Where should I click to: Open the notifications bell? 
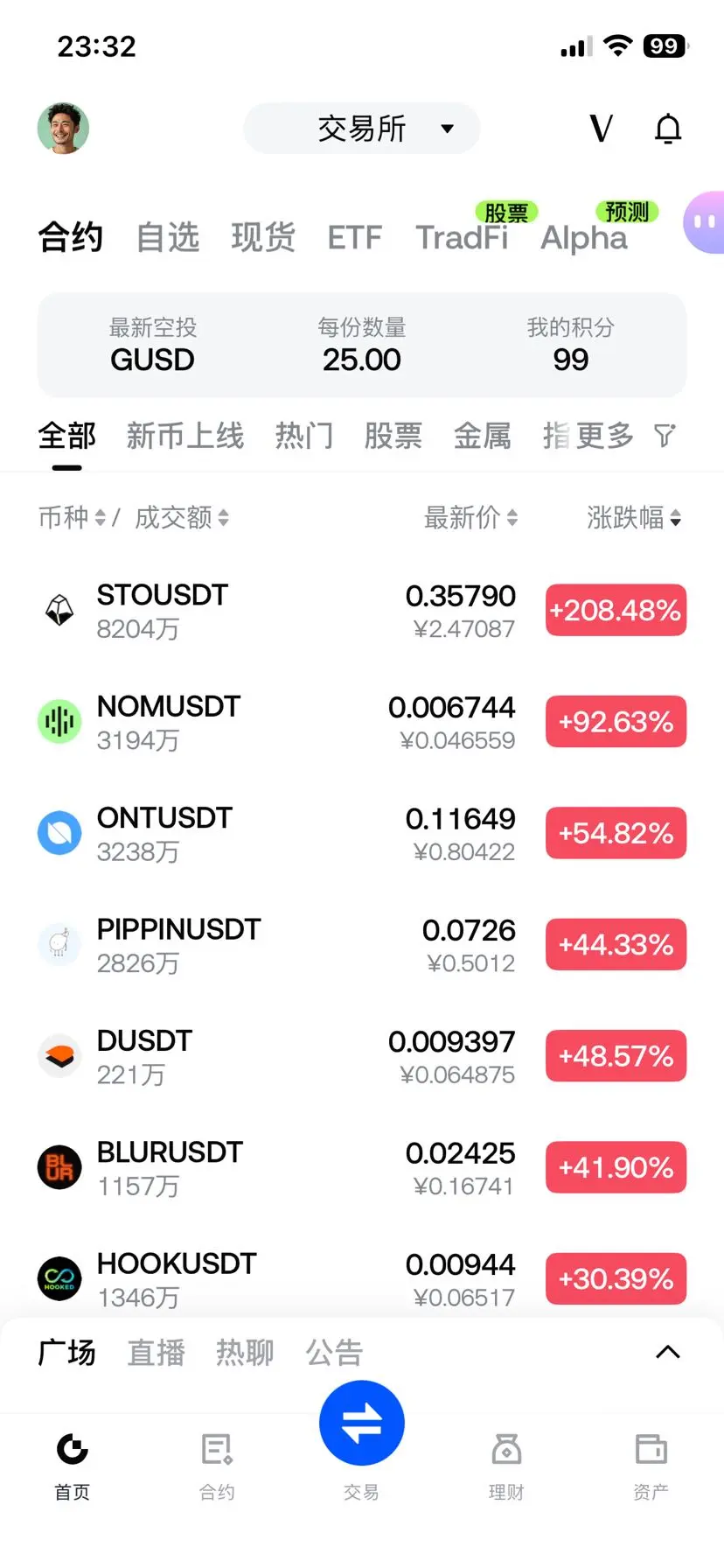tap(668, 129)
